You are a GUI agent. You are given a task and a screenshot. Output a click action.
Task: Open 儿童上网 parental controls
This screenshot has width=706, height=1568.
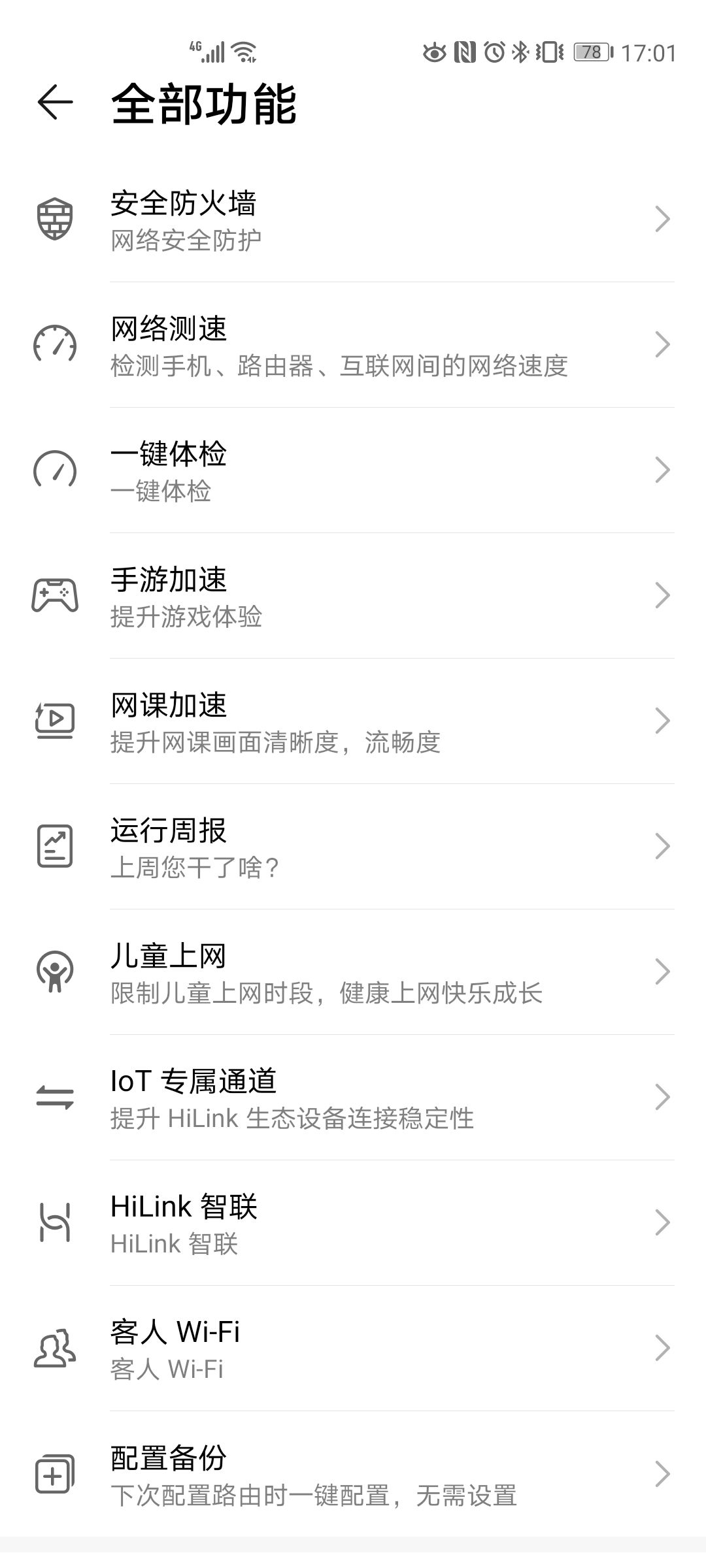click(x=353, y=972)
